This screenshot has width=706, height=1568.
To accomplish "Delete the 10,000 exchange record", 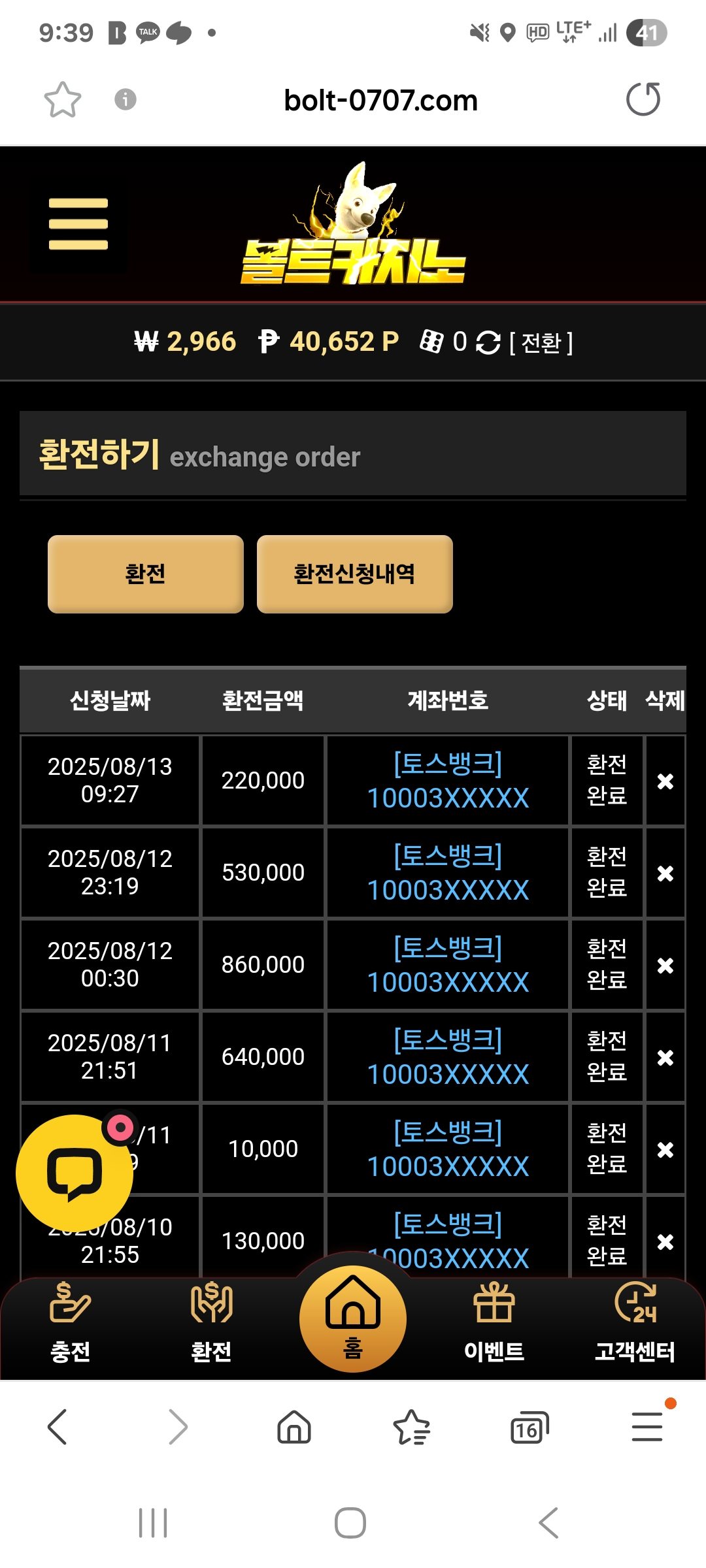I will point(665,1150).
